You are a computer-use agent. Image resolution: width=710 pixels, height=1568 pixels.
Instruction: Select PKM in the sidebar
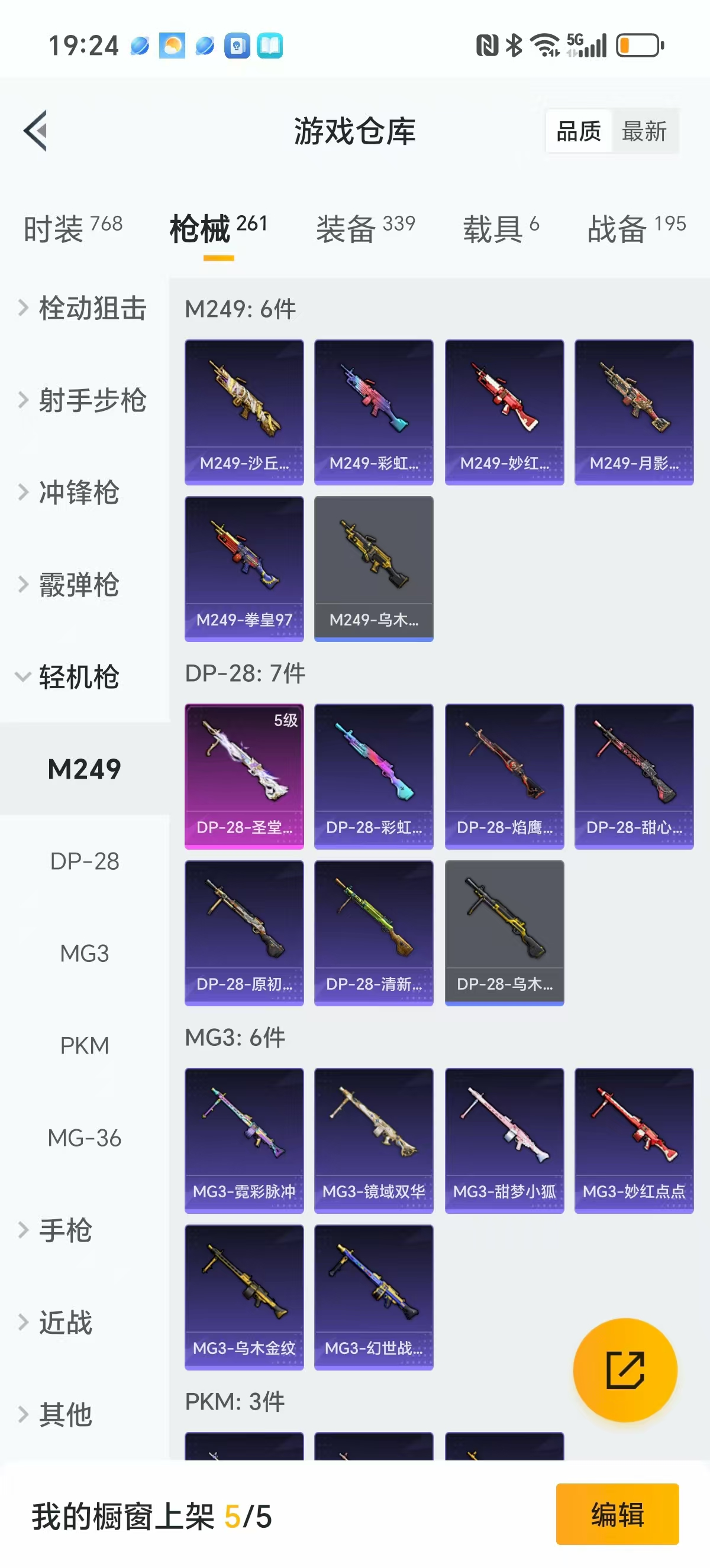[x=85, y=1046]
